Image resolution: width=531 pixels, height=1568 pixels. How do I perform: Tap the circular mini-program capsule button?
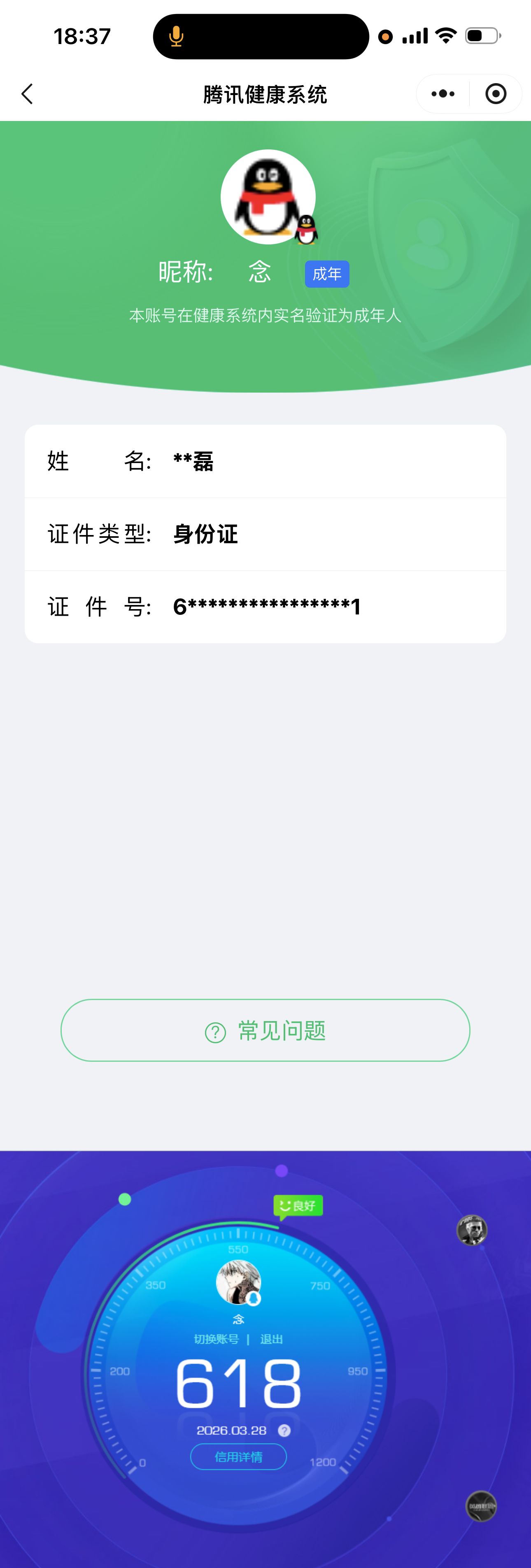(x=495, y=94)
